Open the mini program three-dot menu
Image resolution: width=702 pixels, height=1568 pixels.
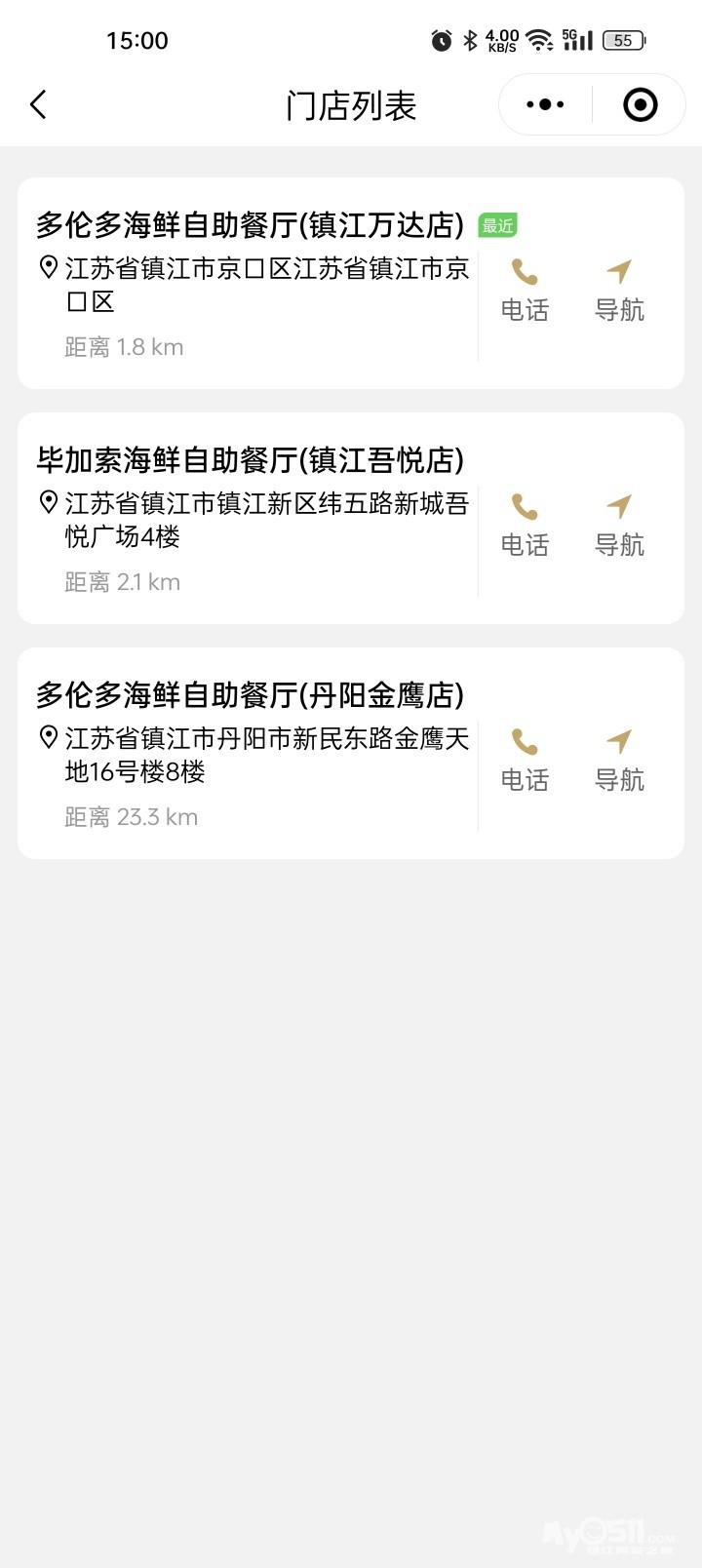tap(545, 105)
